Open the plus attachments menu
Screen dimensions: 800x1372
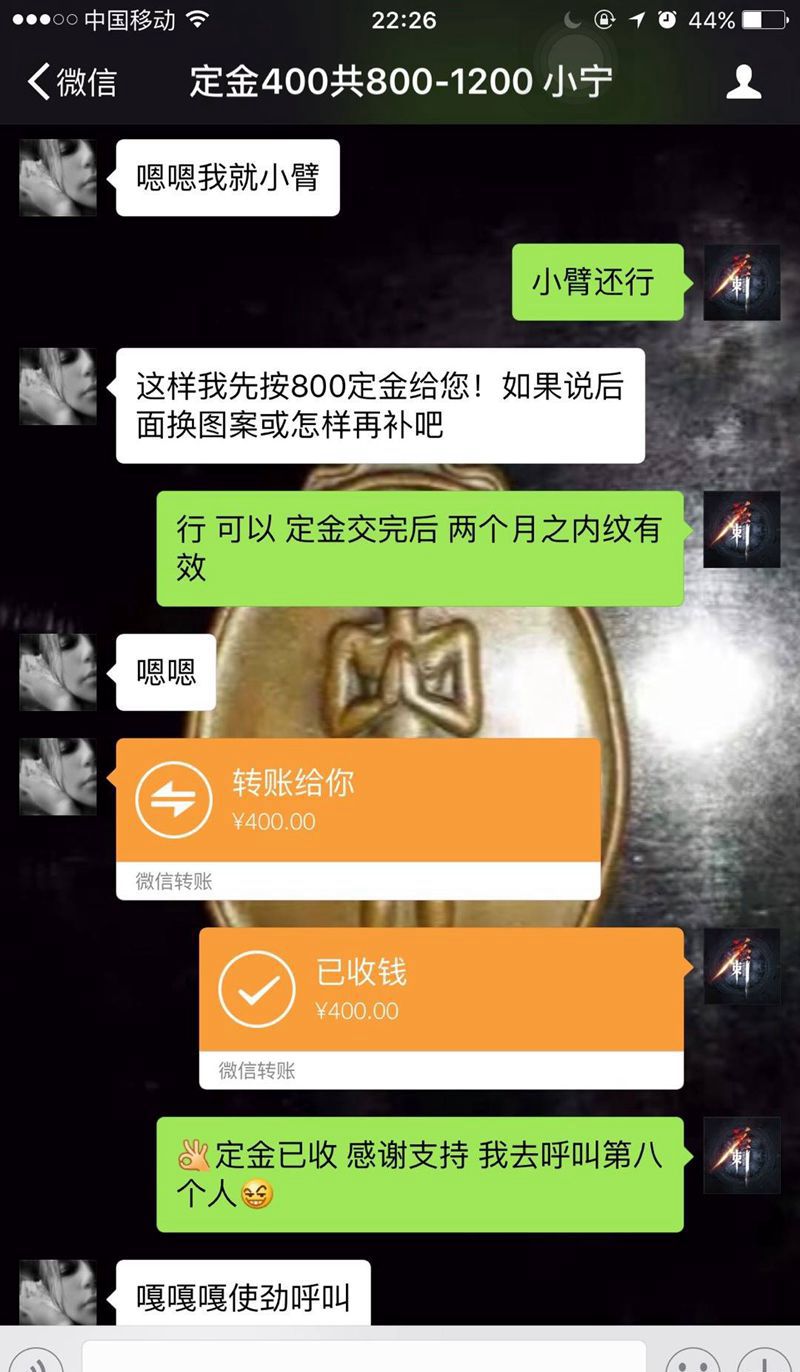pyautogui.click(x=765, y=1360)
